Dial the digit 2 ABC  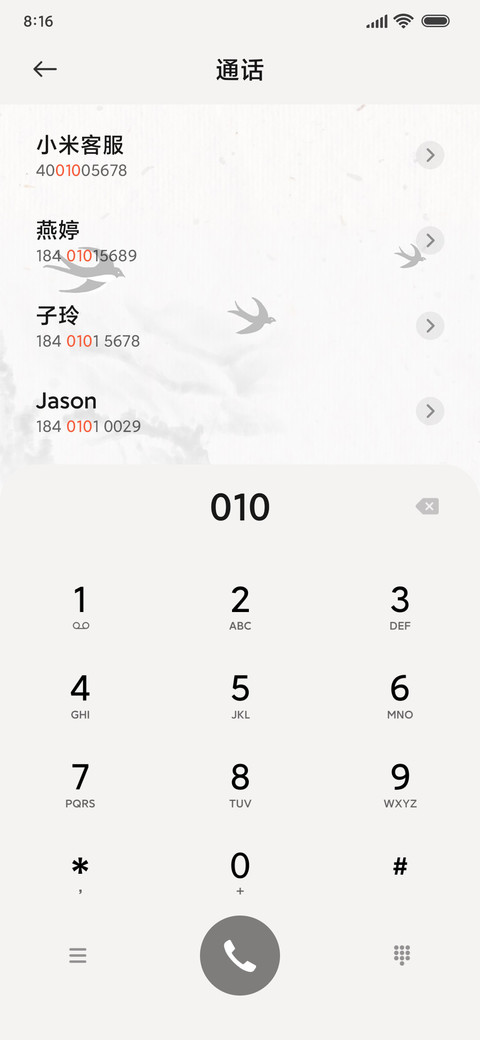point(240,607)
